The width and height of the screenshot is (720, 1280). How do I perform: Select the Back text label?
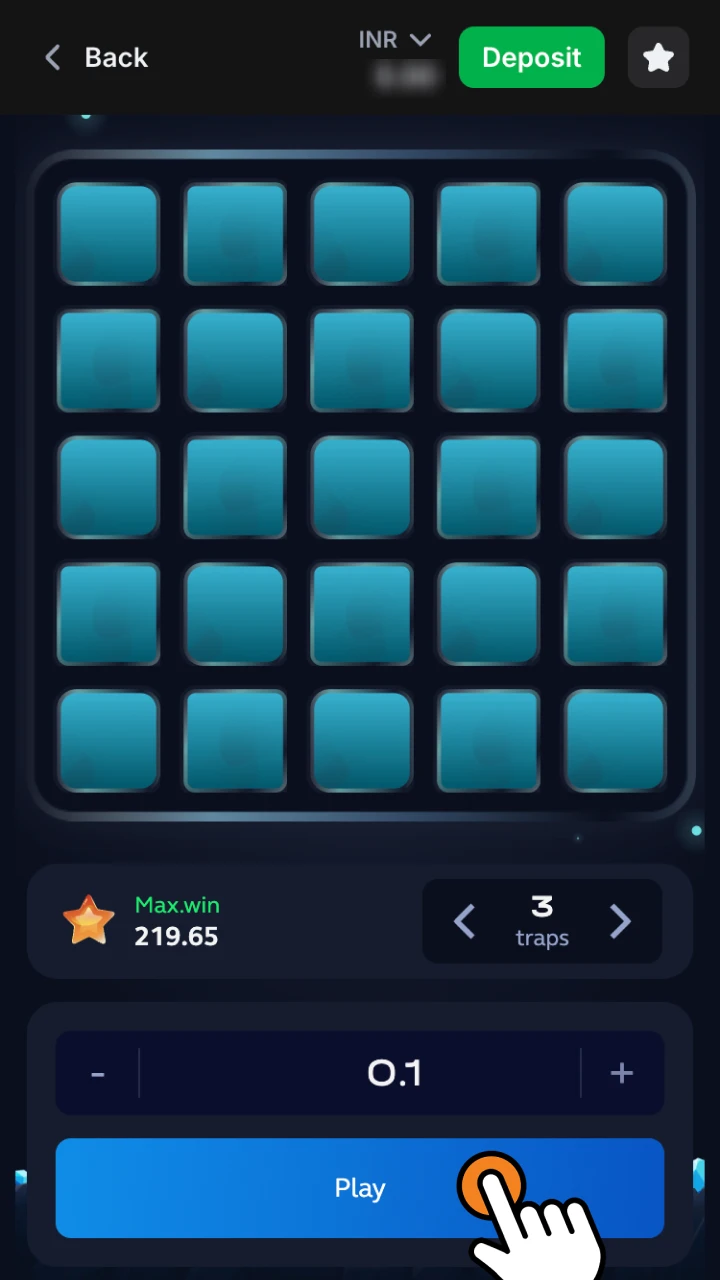(x=115, y=57)
